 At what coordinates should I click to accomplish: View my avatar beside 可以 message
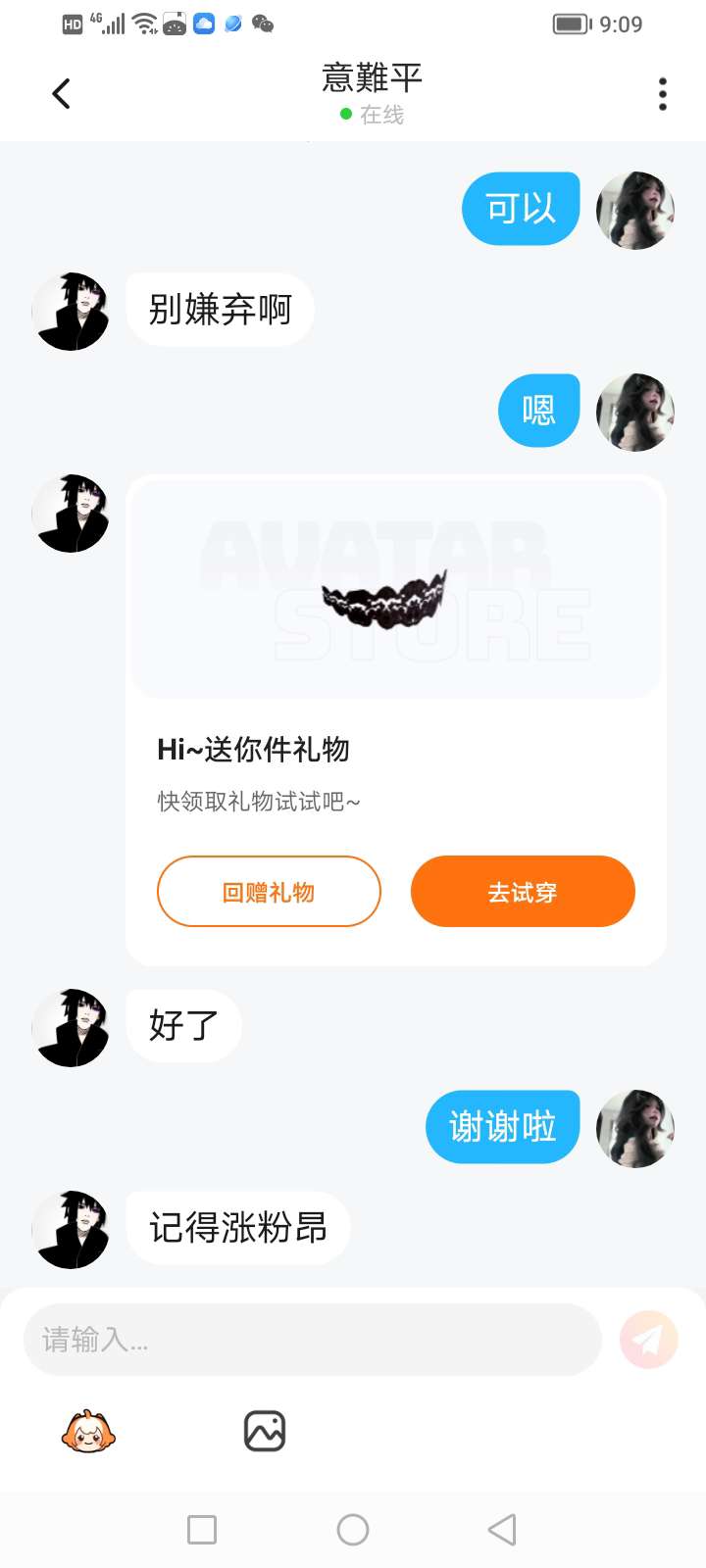tap(635, 211)
